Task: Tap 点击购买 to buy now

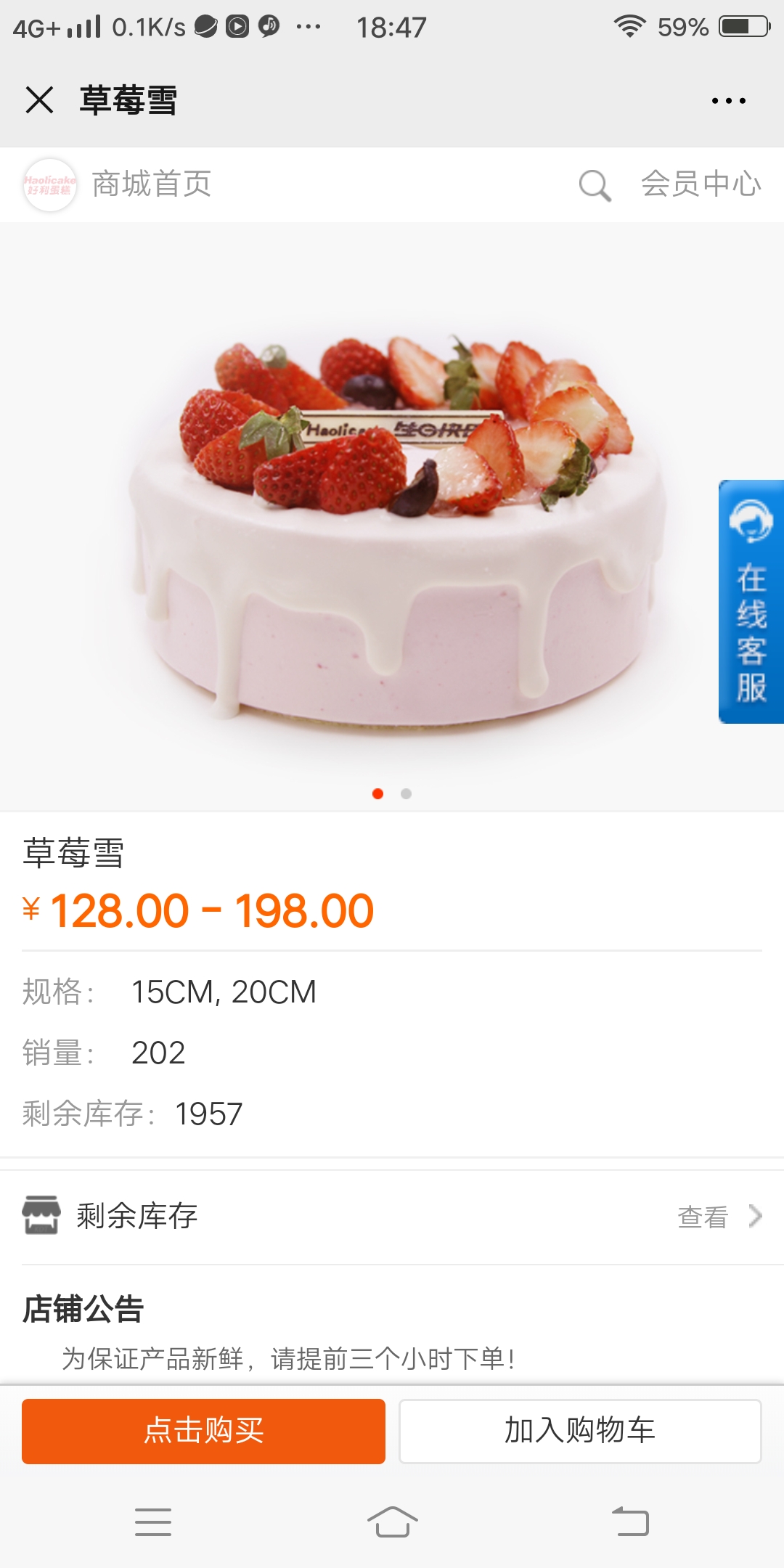Action: [x=203, y=1431]
